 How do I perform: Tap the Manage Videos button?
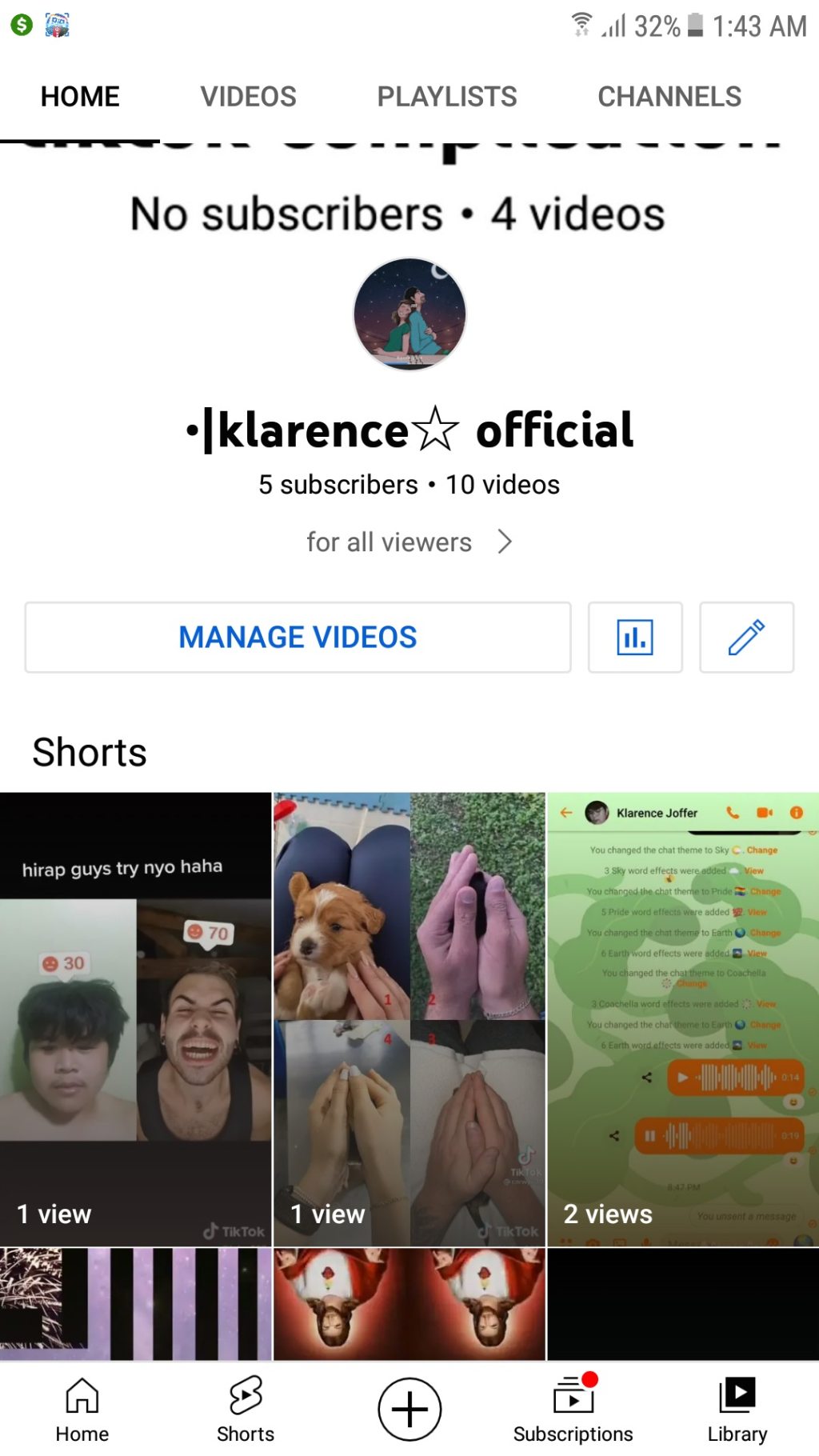[298, 637]
